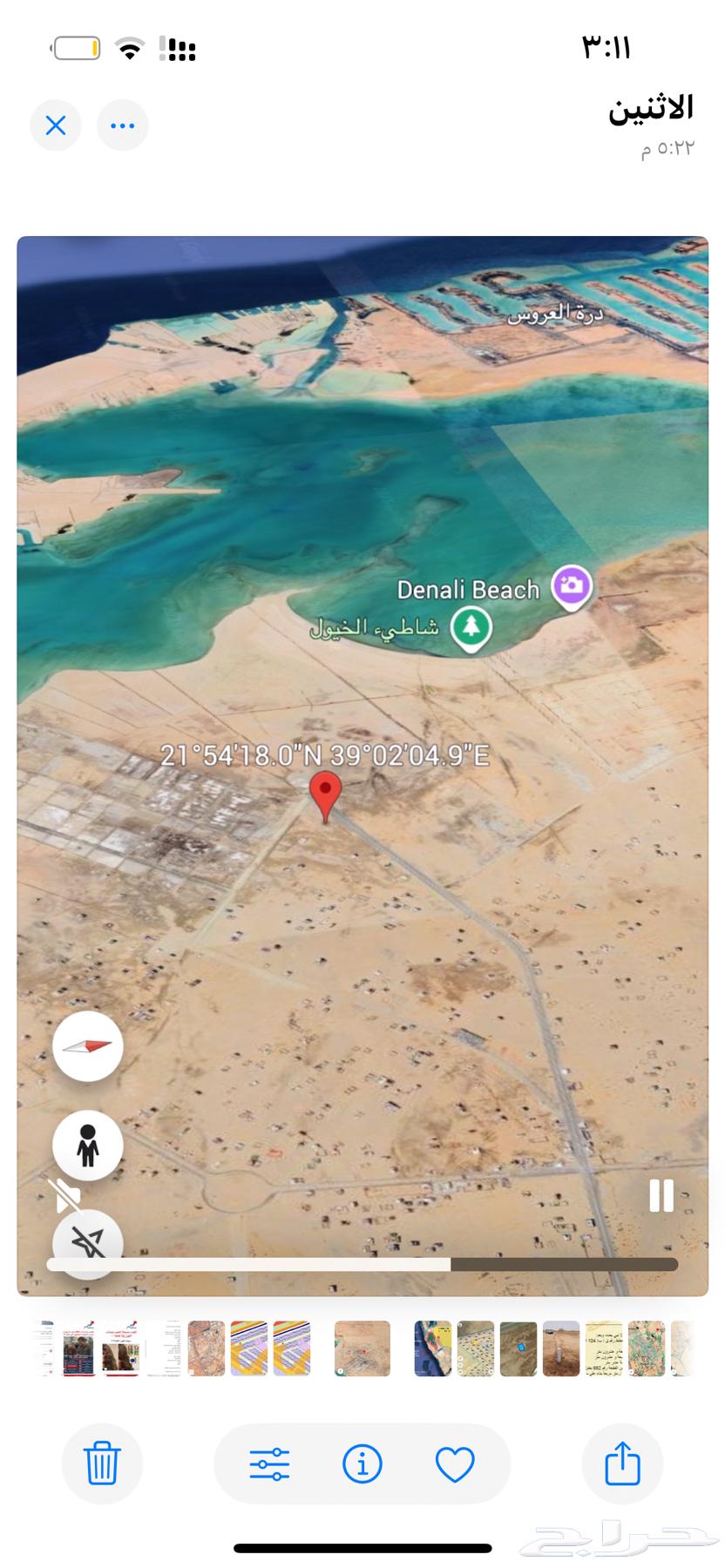Open the thumbnail with the blue square marker
This screenshot has width=725, height=1568.
518,1348
